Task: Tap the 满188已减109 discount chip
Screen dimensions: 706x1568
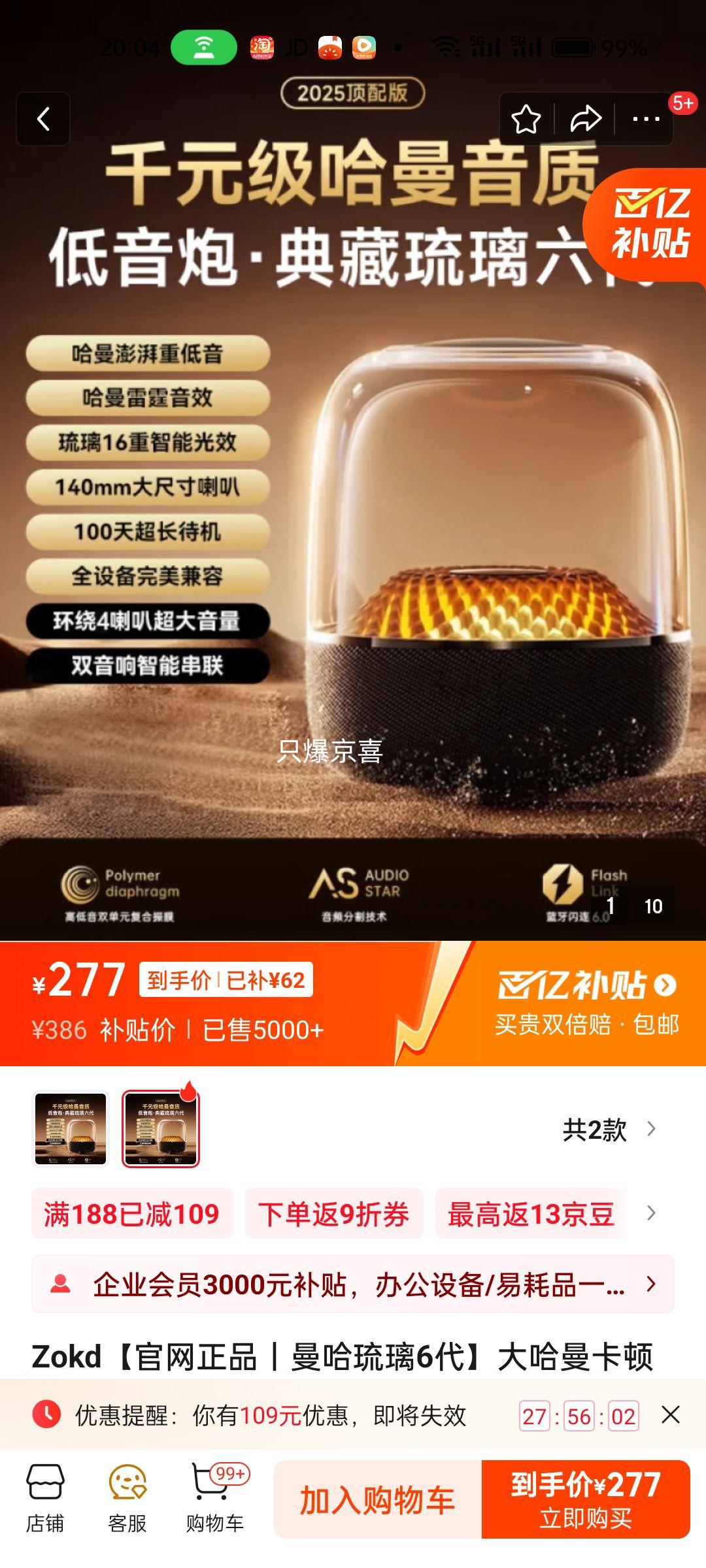Action: (132, 1214)
